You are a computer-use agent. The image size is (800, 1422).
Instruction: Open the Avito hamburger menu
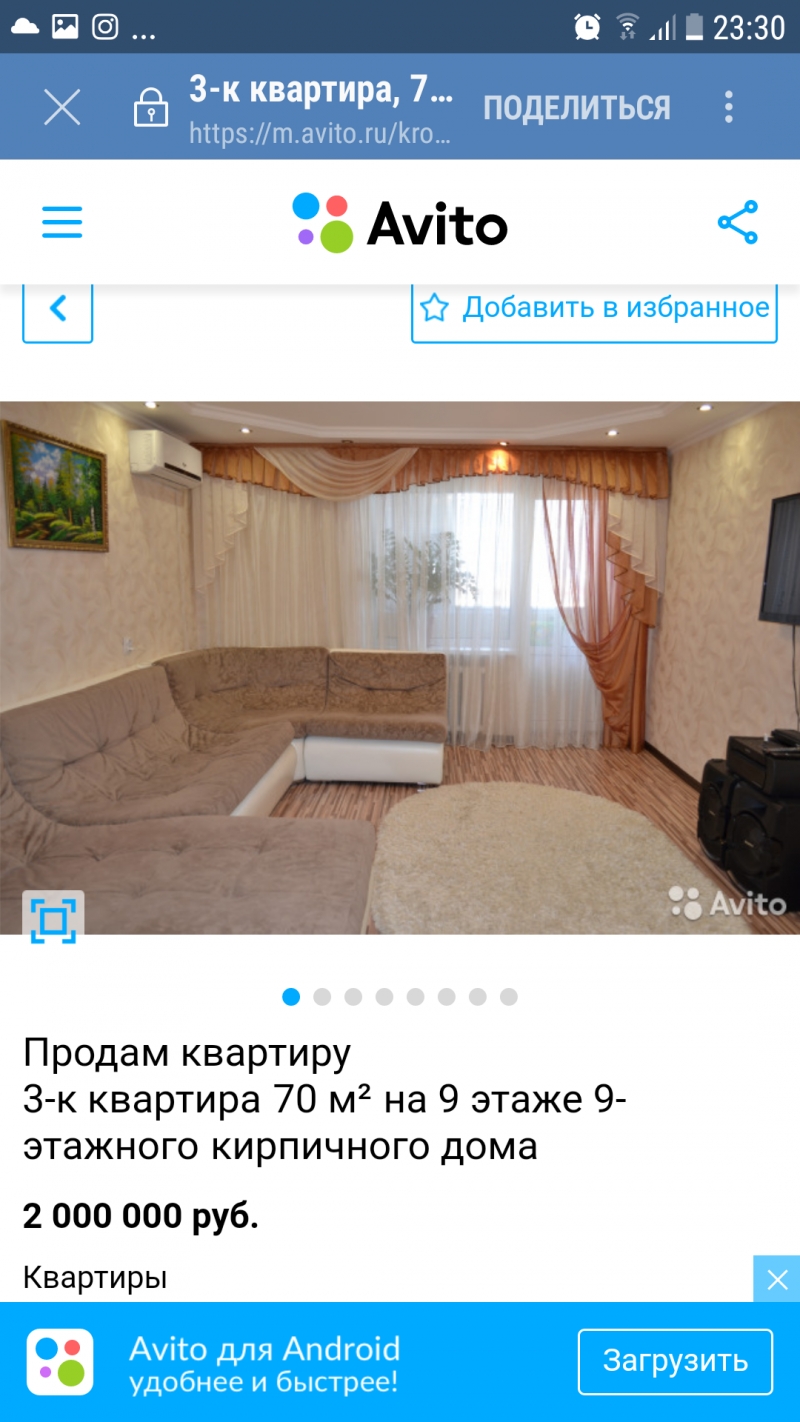[x=62, y=222]
